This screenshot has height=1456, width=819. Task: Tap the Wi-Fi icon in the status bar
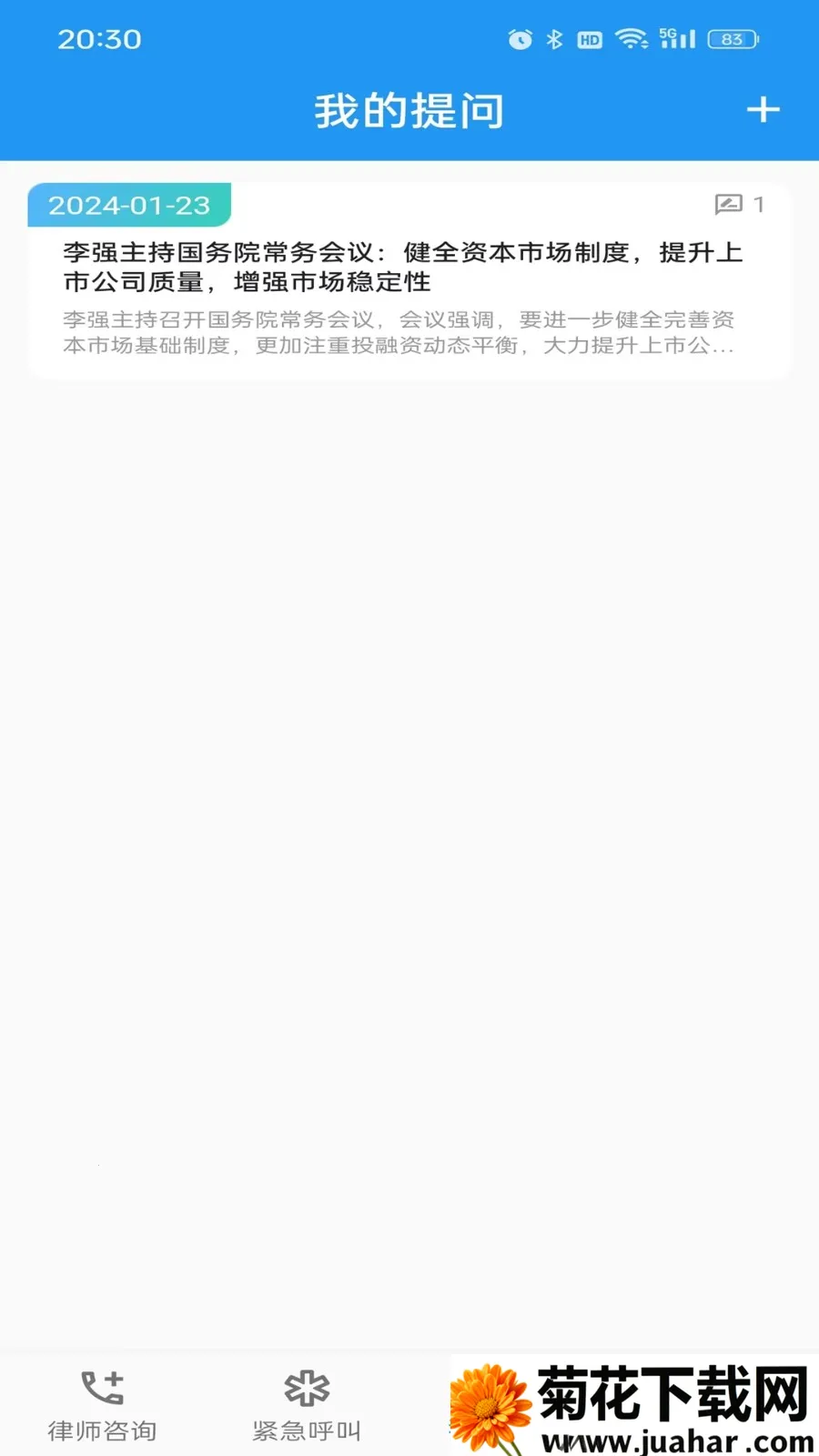pos(632,39)
